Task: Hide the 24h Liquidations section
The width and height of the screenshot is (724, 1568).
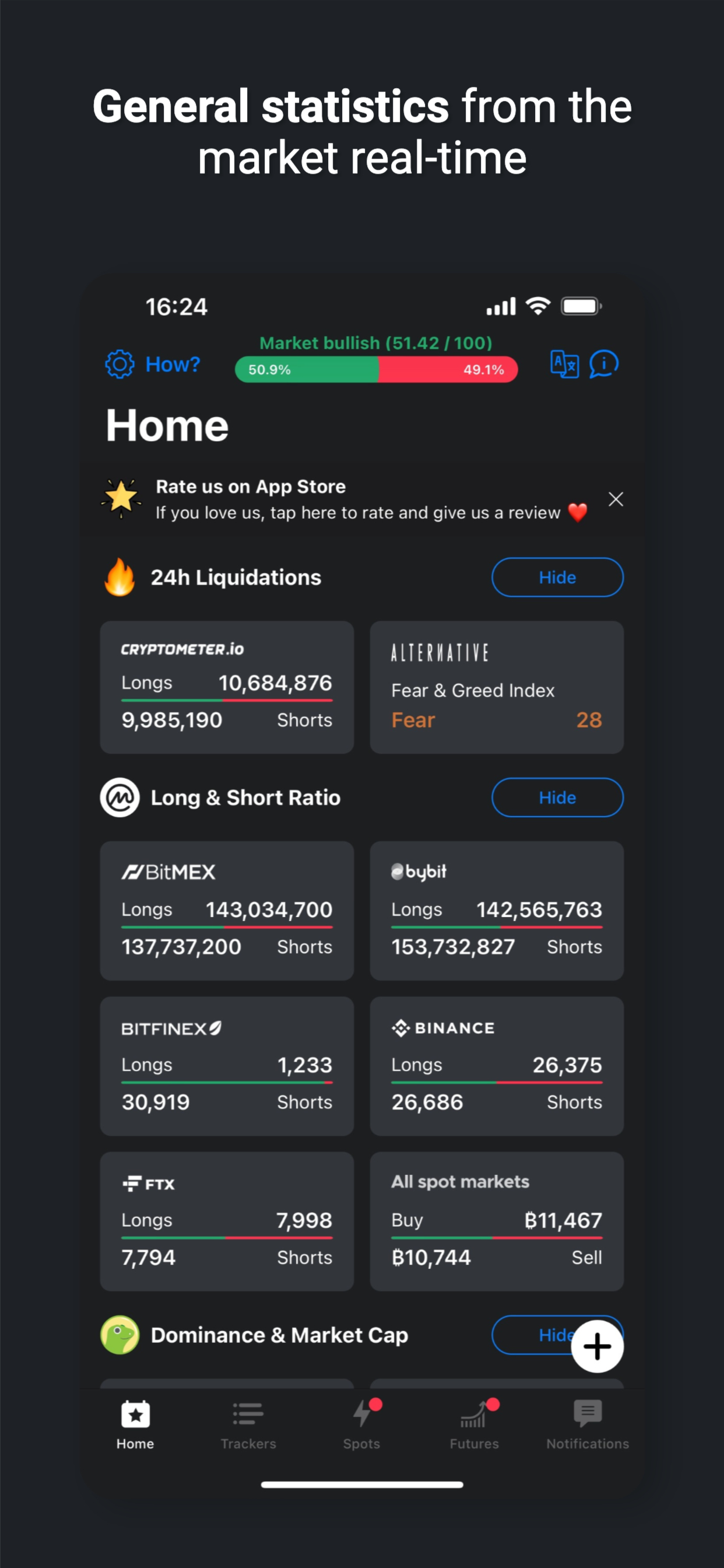Action: click(x=557, y=577)
